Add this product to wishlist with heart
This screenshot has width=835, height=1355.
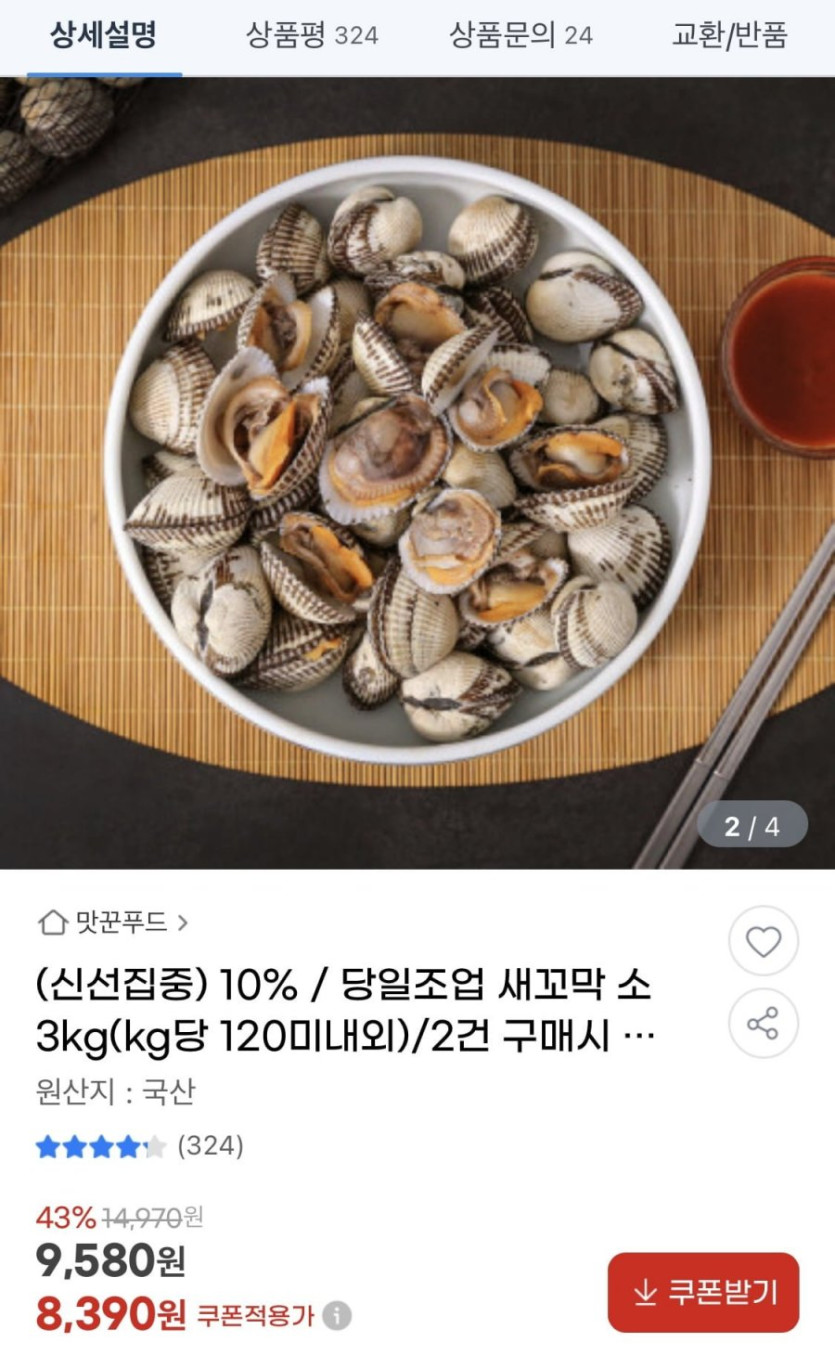click(763, 941)
